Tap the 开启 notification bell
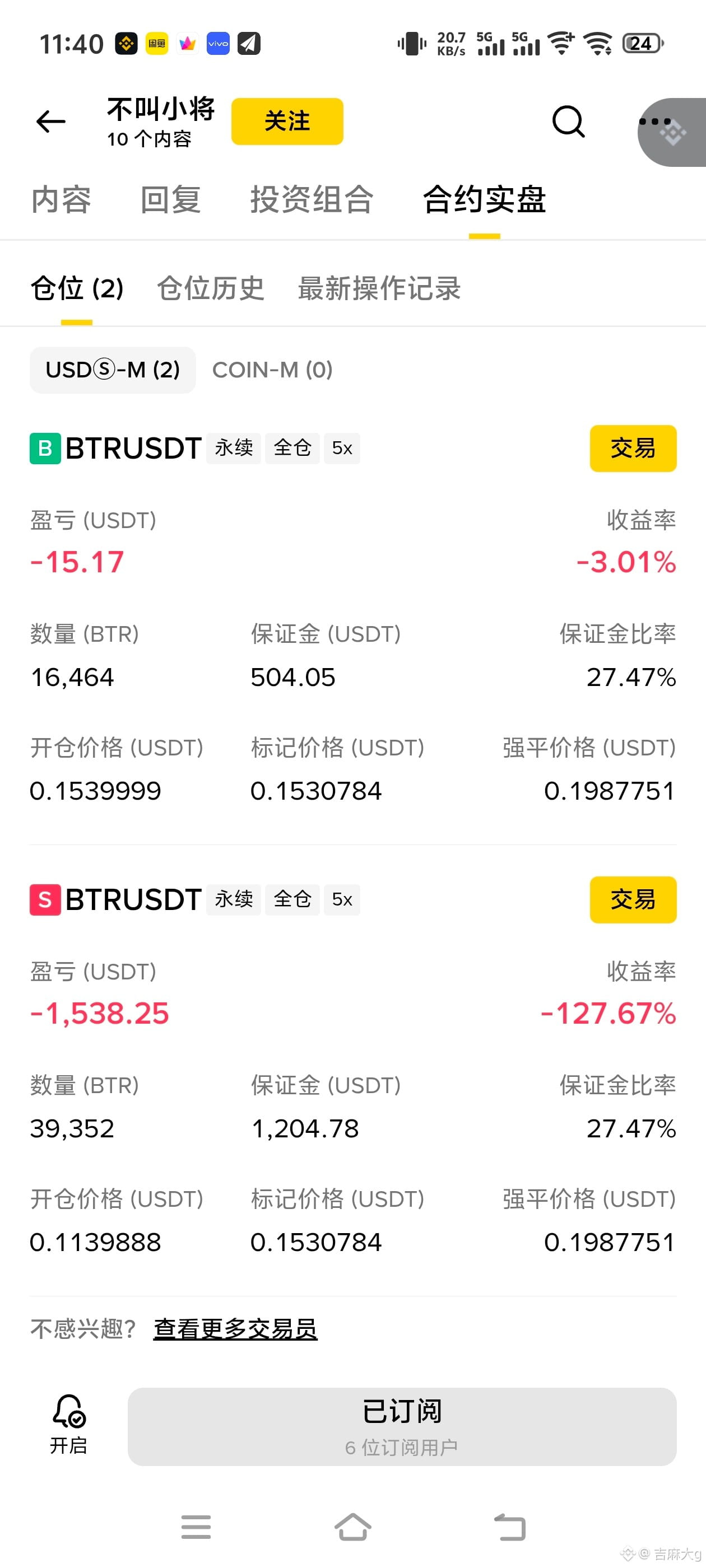The image size is (706, 1568). pos(68,1425)
